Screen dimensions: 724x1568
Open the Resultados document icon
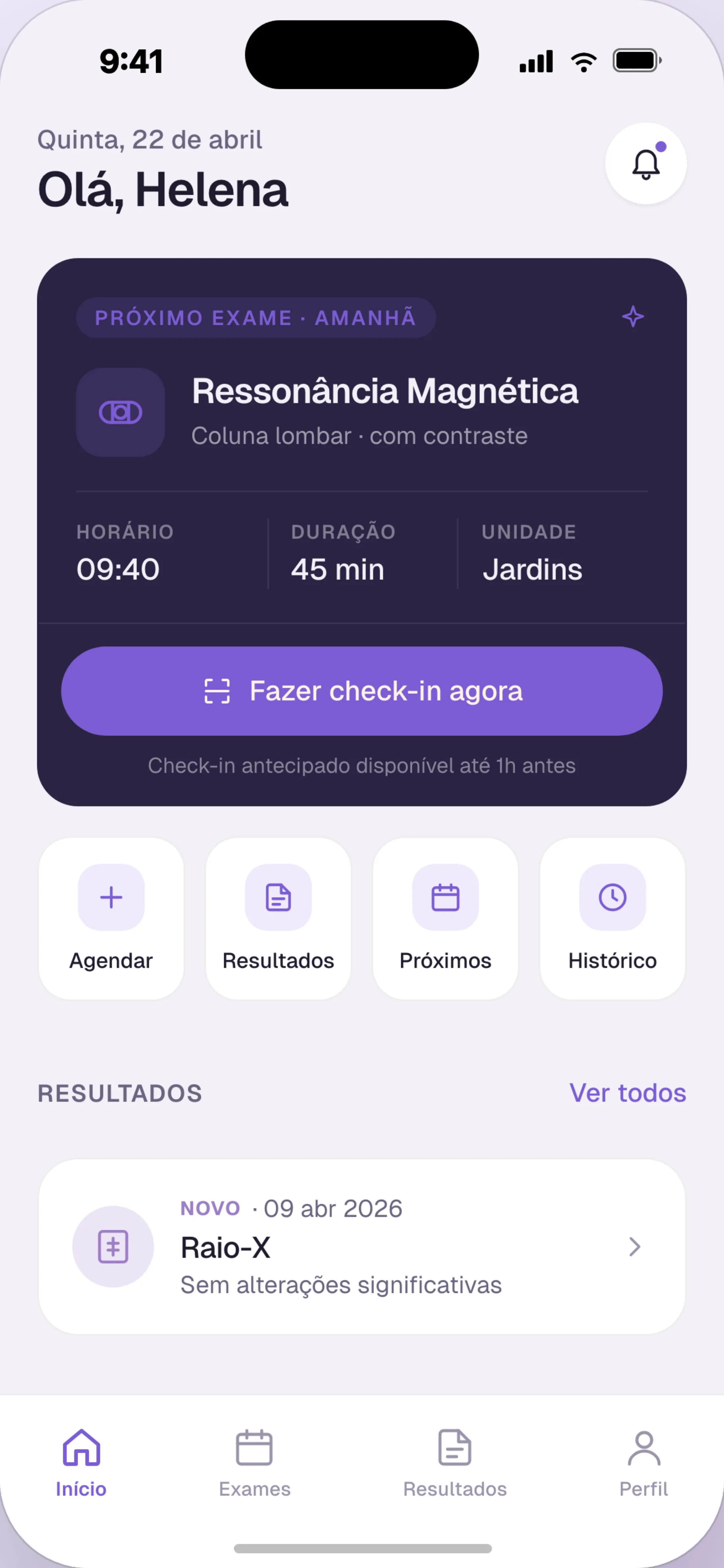[x=278, y=897]
